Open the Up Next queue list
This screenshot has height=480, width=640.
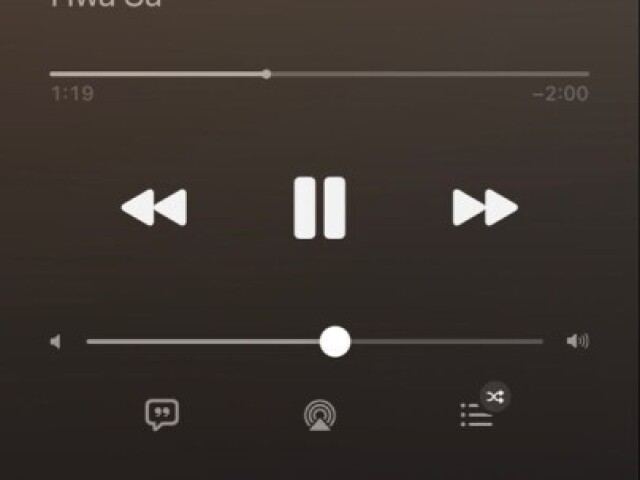(476, 415)
